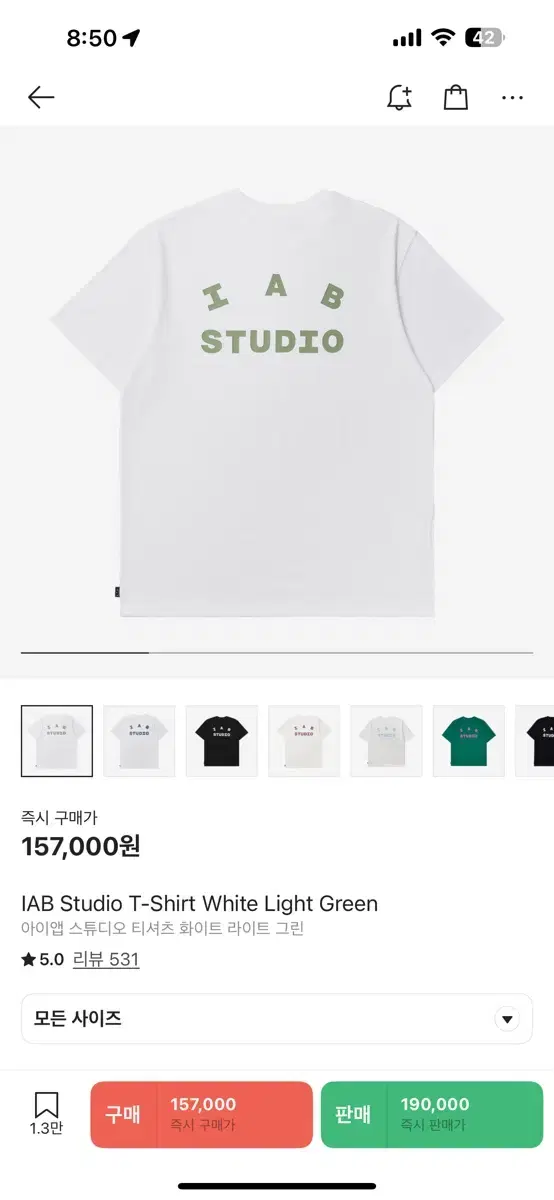
Task: Tap the green 판매 190,000 button
Action: [x=432, y=1114]
